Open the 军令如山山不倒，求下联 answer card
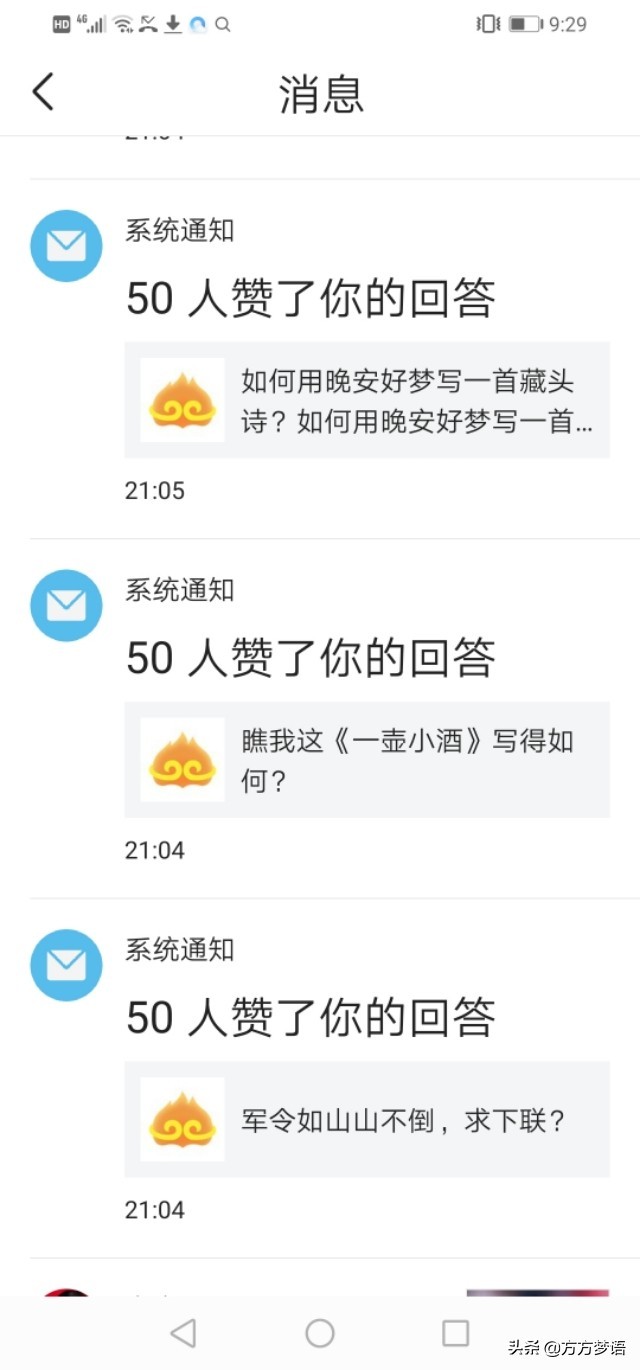Viewport: 640px width, 1370px height. coord(366,1119)
